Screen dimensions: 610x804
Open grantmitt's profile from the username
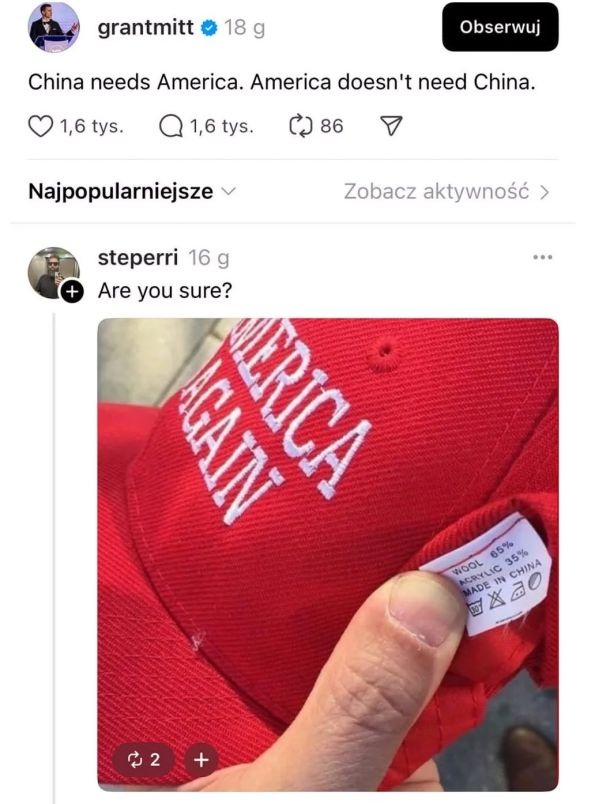[x=143, y=28]
